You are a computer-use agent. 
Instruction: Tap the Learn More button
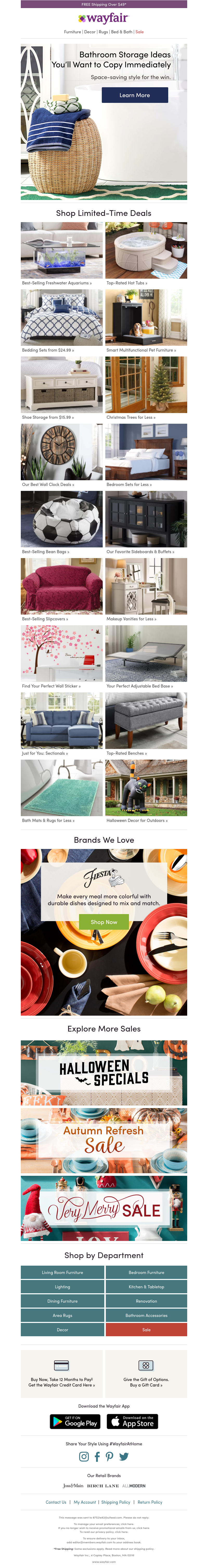click(134, 95)
